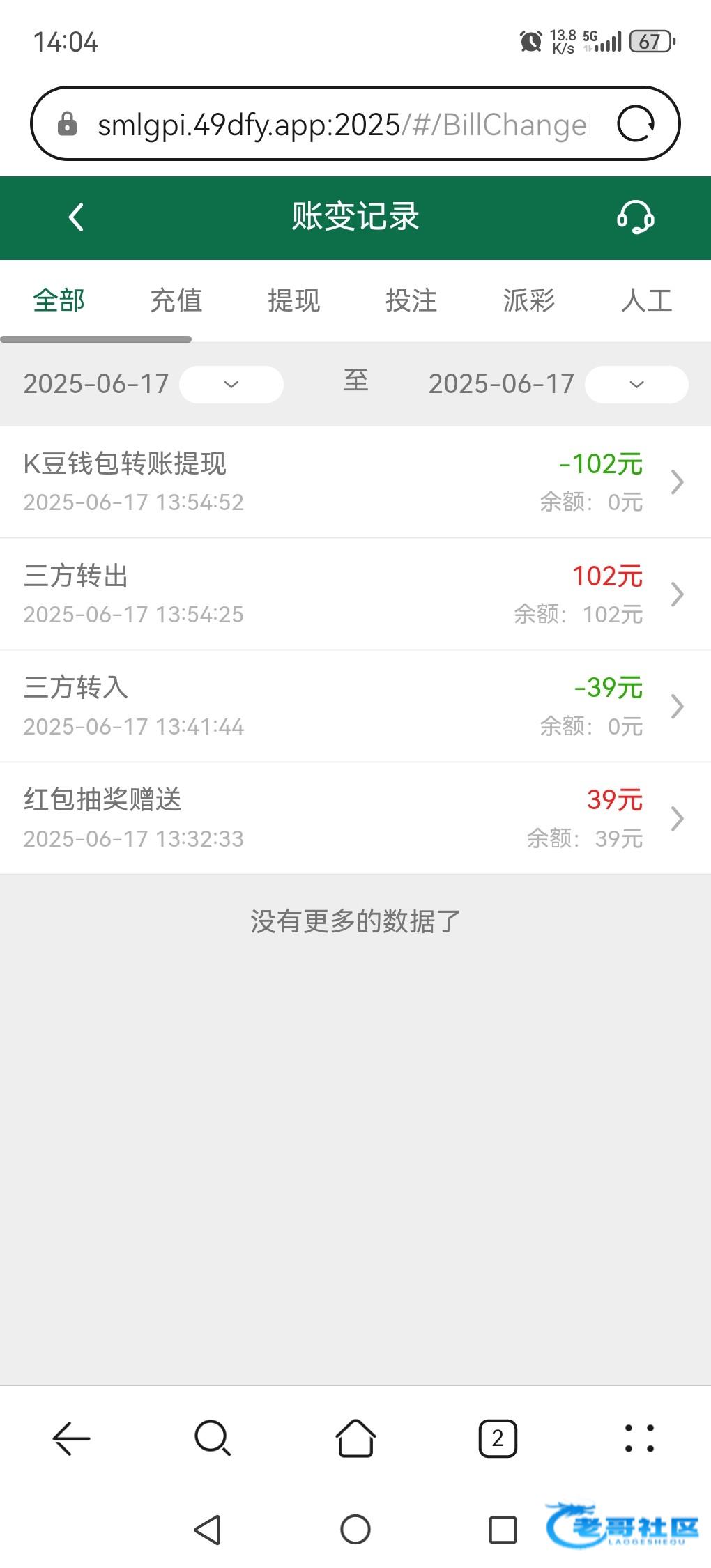Open the browser's four-dot menu

pyautogui.click(x=639, y=1438)
